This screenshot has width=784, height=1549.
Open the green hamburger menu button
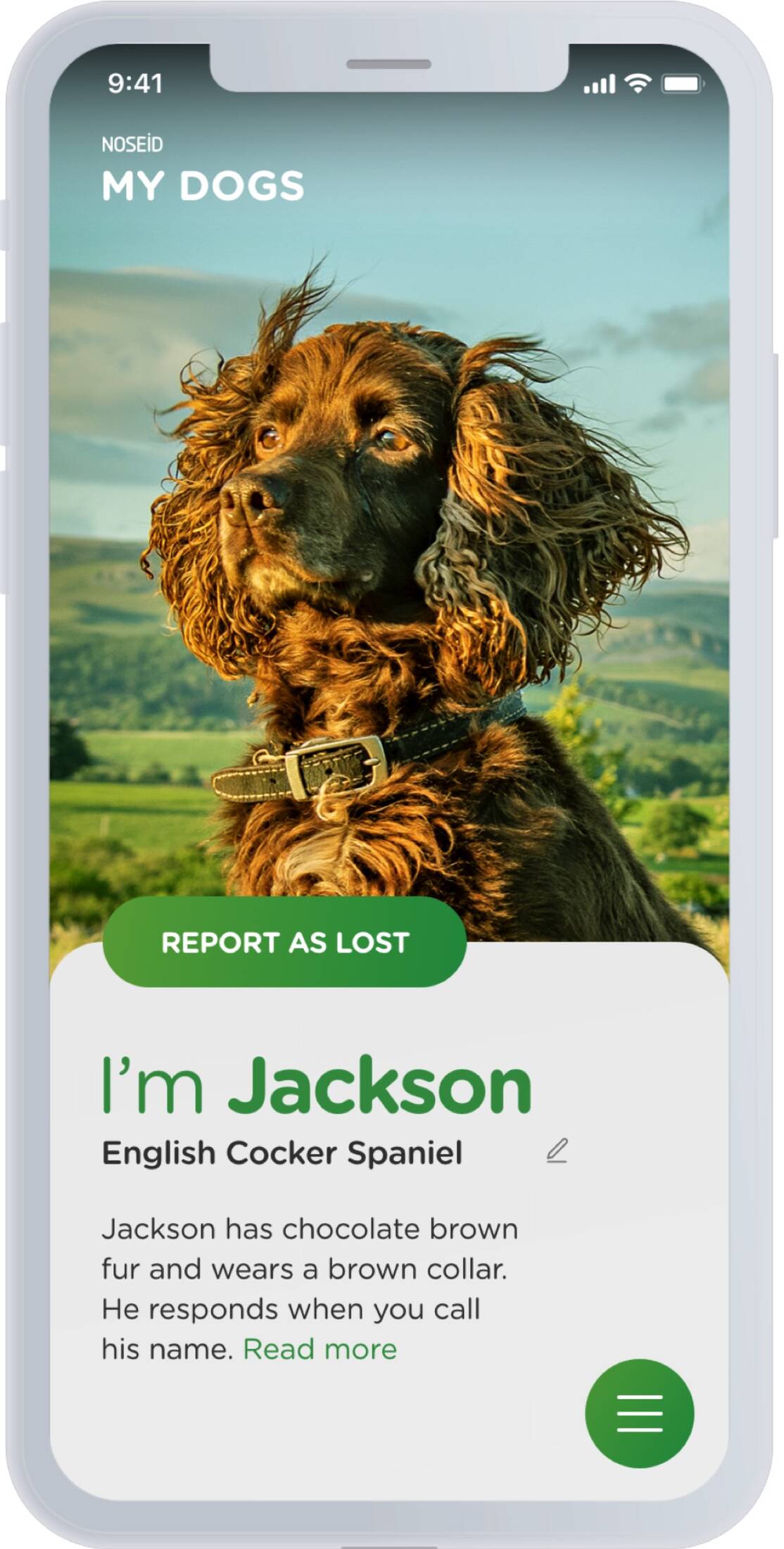[x=639, y=1413]
